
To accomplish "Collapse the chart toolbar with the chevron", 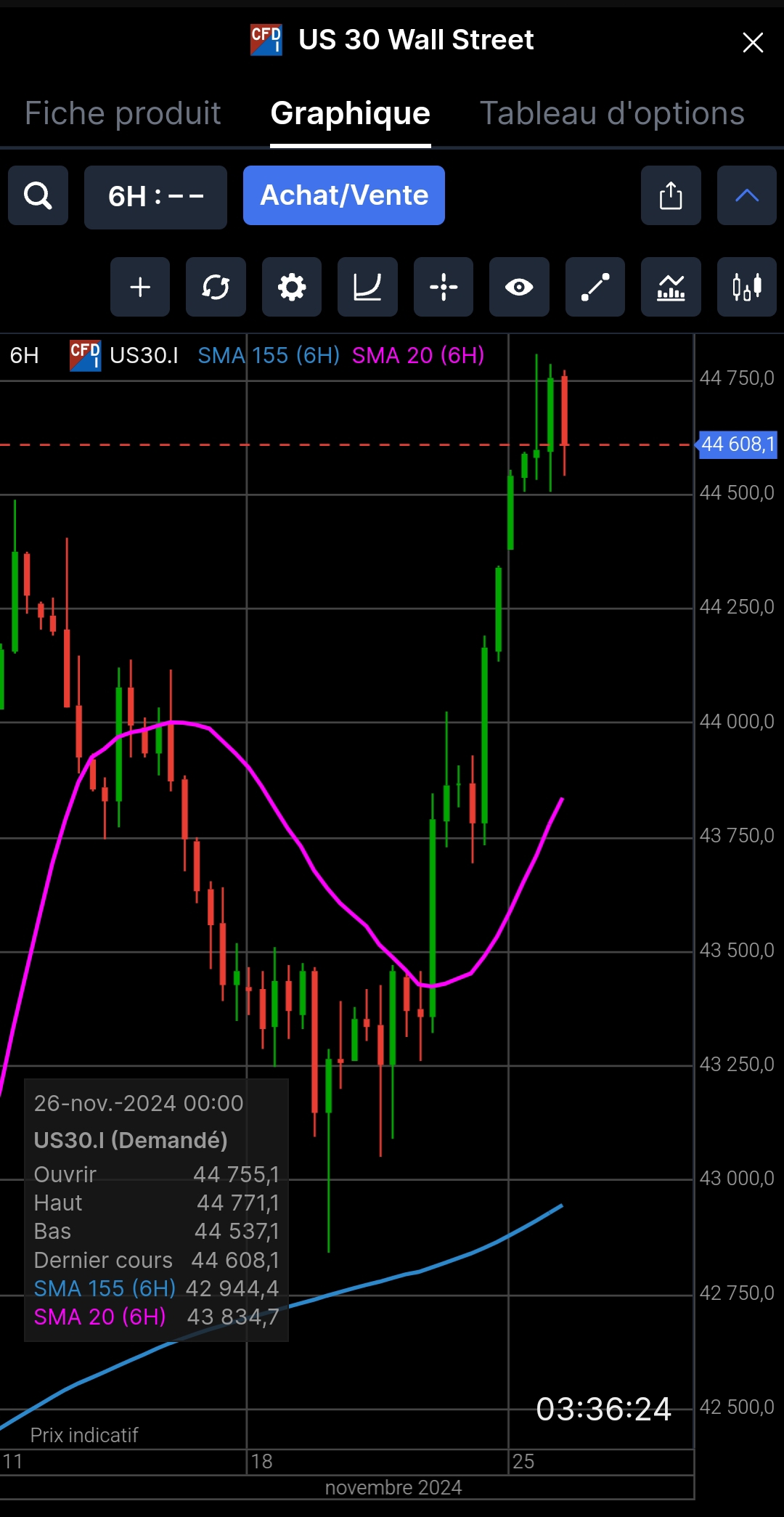I will coord(746,195).
